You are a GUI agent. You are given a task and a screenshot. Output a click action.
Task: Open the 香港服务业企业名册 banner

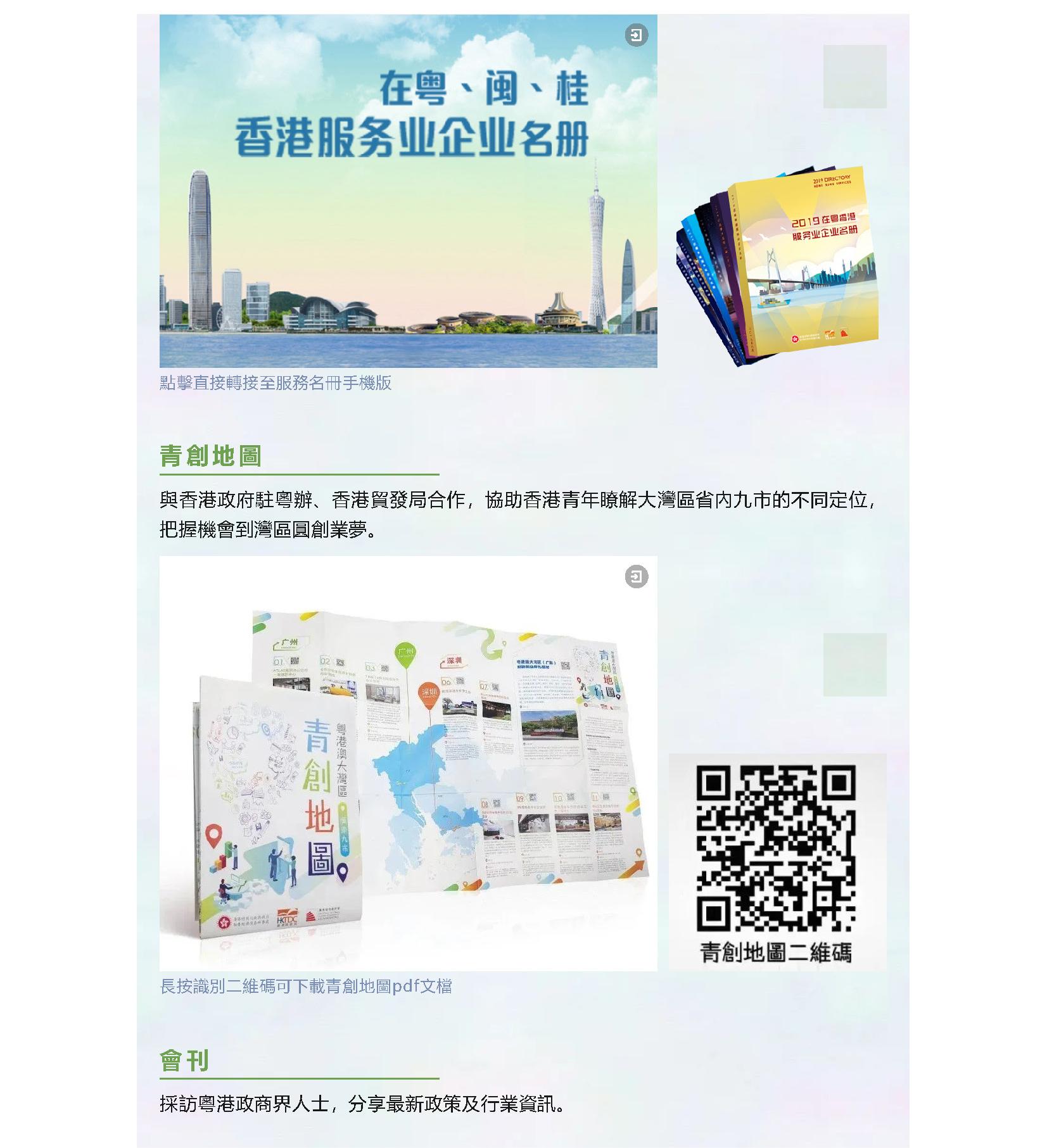(x=408, y=191)
